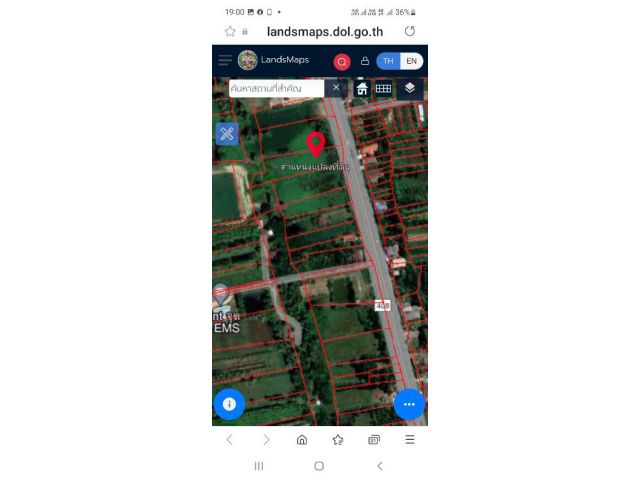The image size is (640, 480).
Task: Open the LandsMaps hamburger menu
Action: coord(225,60)
